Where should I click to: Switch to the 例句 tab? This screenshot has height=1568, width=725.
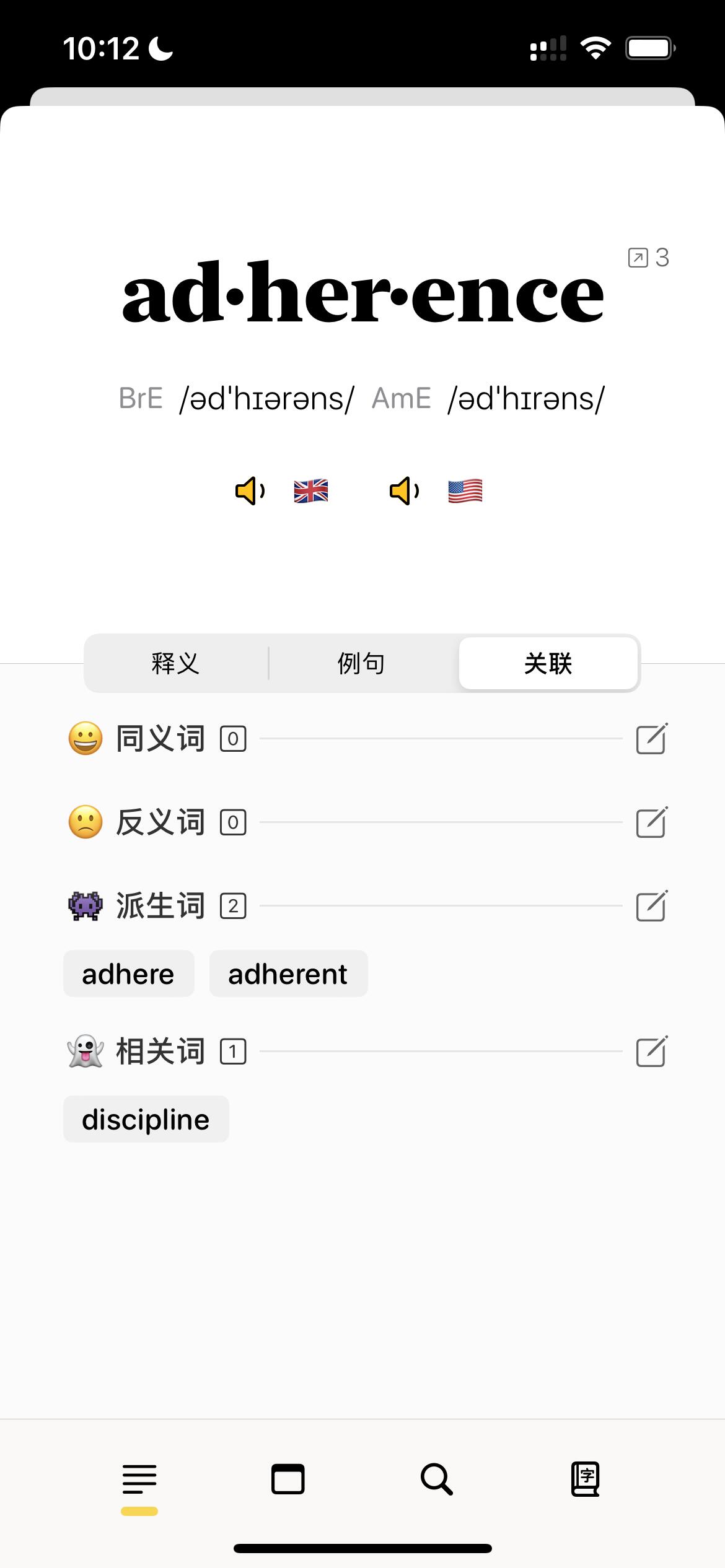coord(362,663)
